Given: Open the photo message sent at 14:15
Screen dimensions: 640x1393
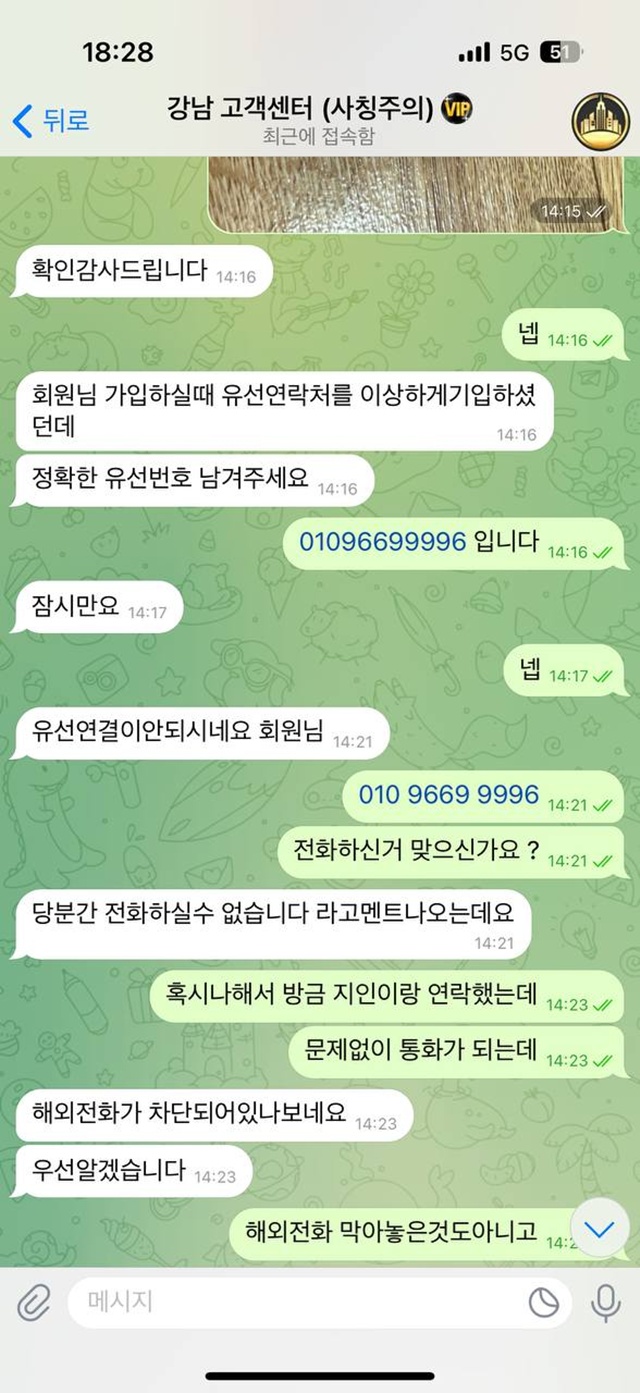Looking at the screenshot, I should pyautogui.click(x=415, y=195).
